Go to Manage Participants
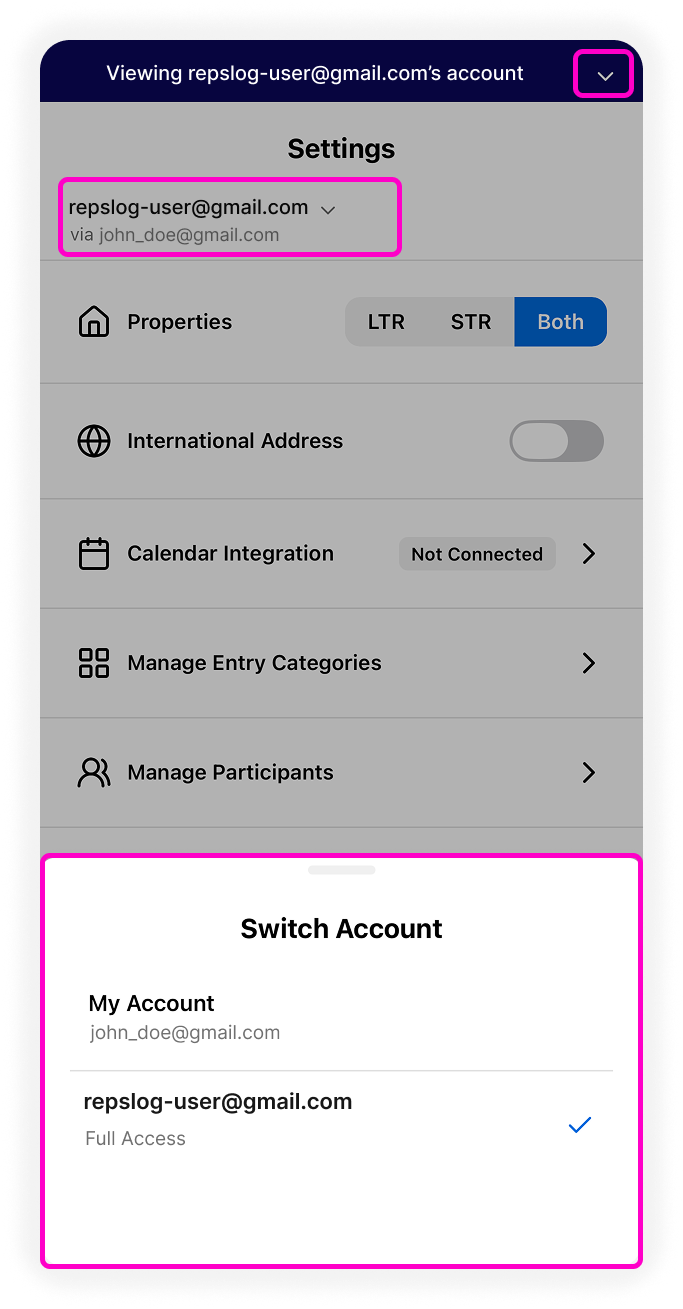683x1309 pixels. pos(340,773)
